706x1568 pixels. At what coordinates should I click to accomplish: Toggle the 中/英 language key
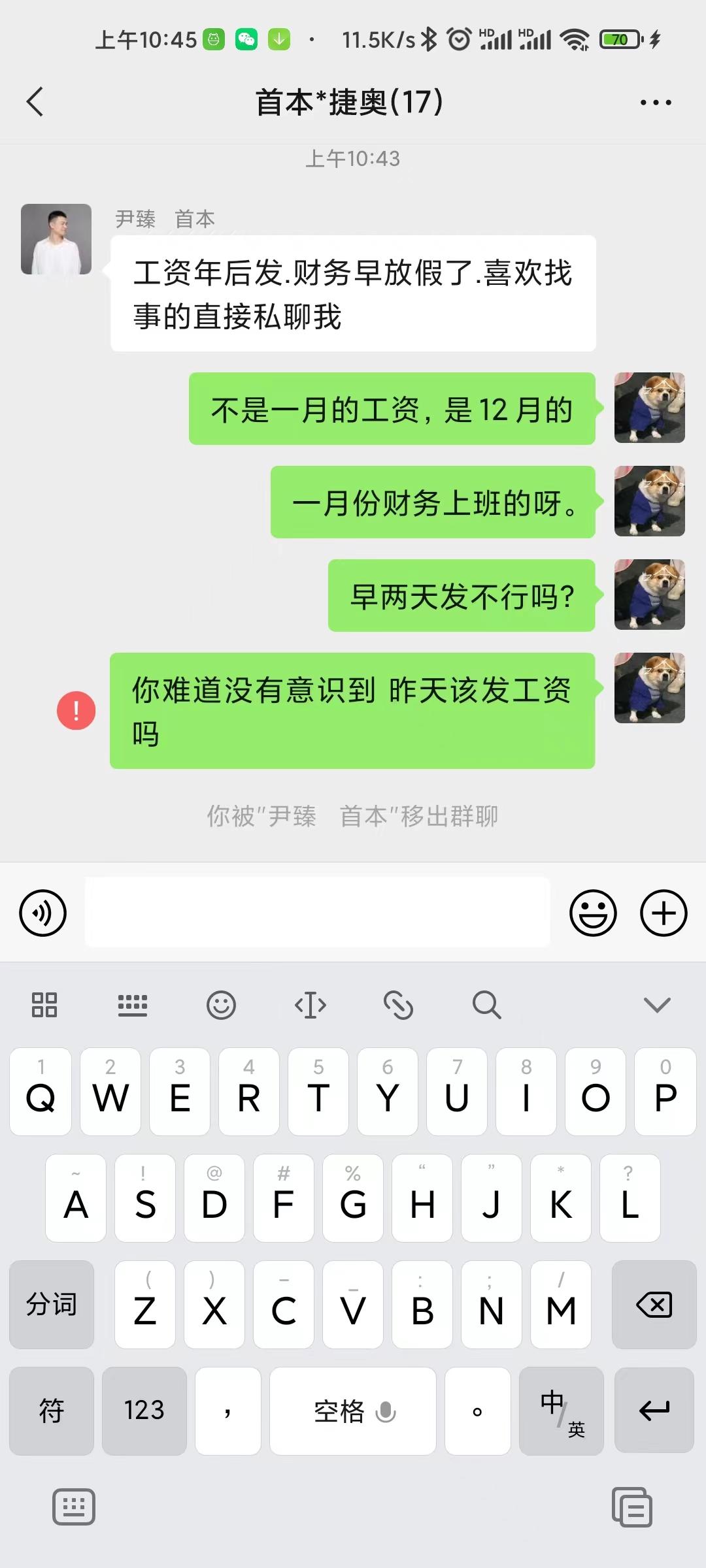[561, 1411]
